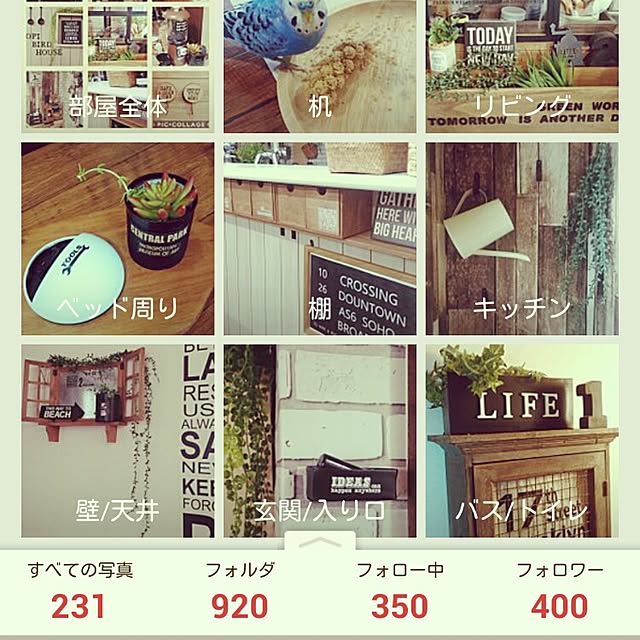Open the 机 category tile

[320, 66]
